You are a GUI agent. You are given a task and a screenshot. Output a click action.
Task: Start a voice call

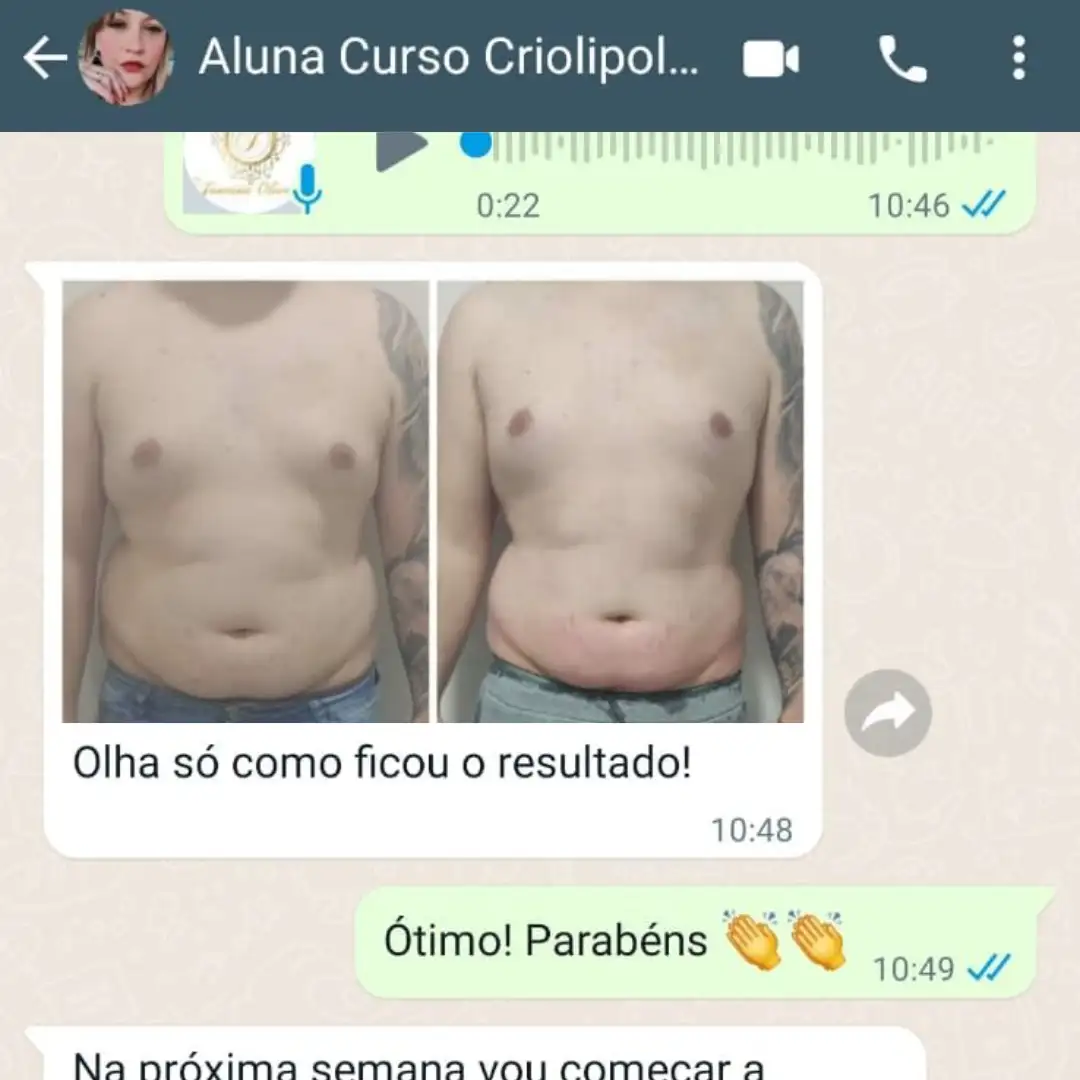tap(902, 60)
